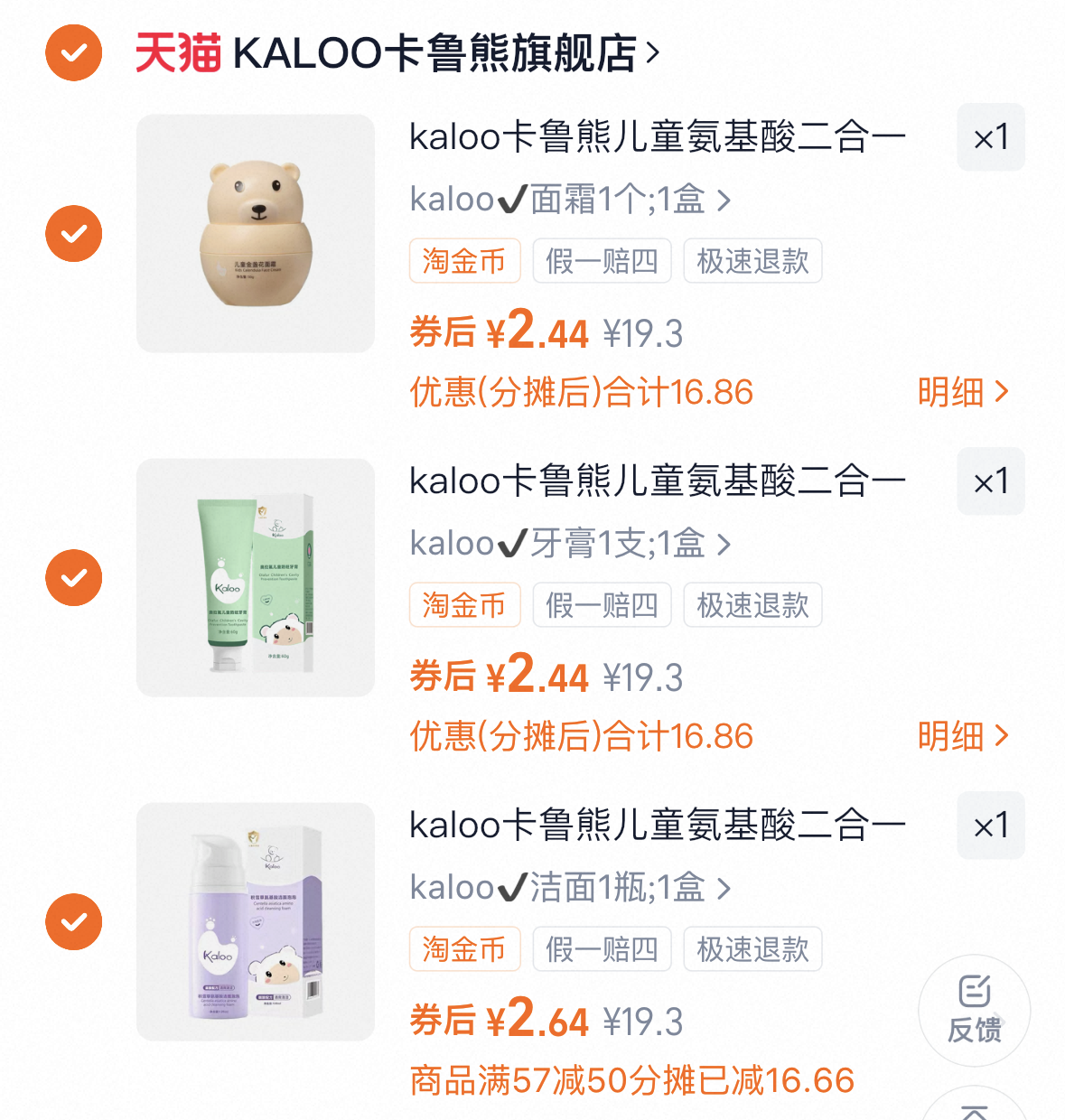The width and height of the screenshot is (1065, 1120).
Task: Adjust the quantity ×1 for 面霜
Action: 991,137
